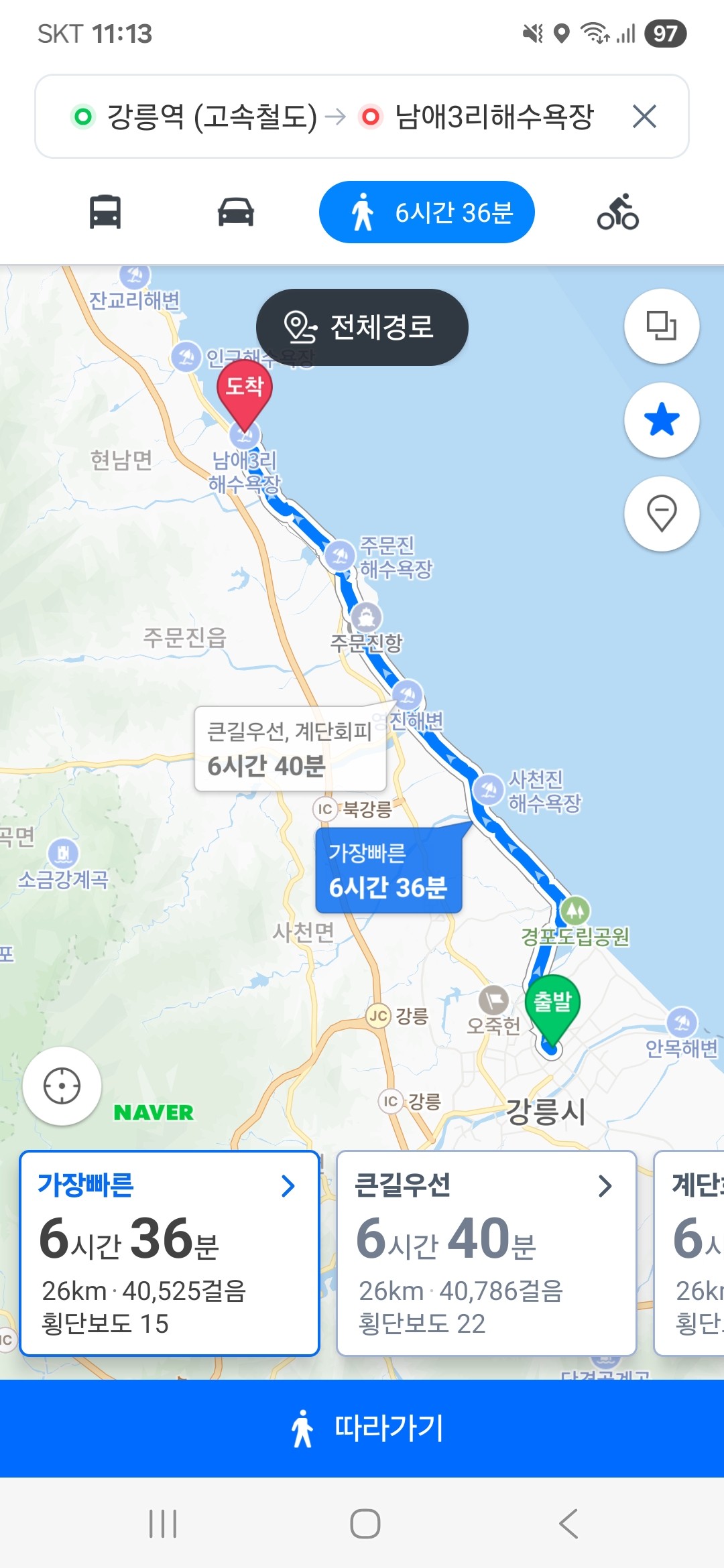Tap the location pin button on map
Viewport: 724px width, 1568px height.
662,514
